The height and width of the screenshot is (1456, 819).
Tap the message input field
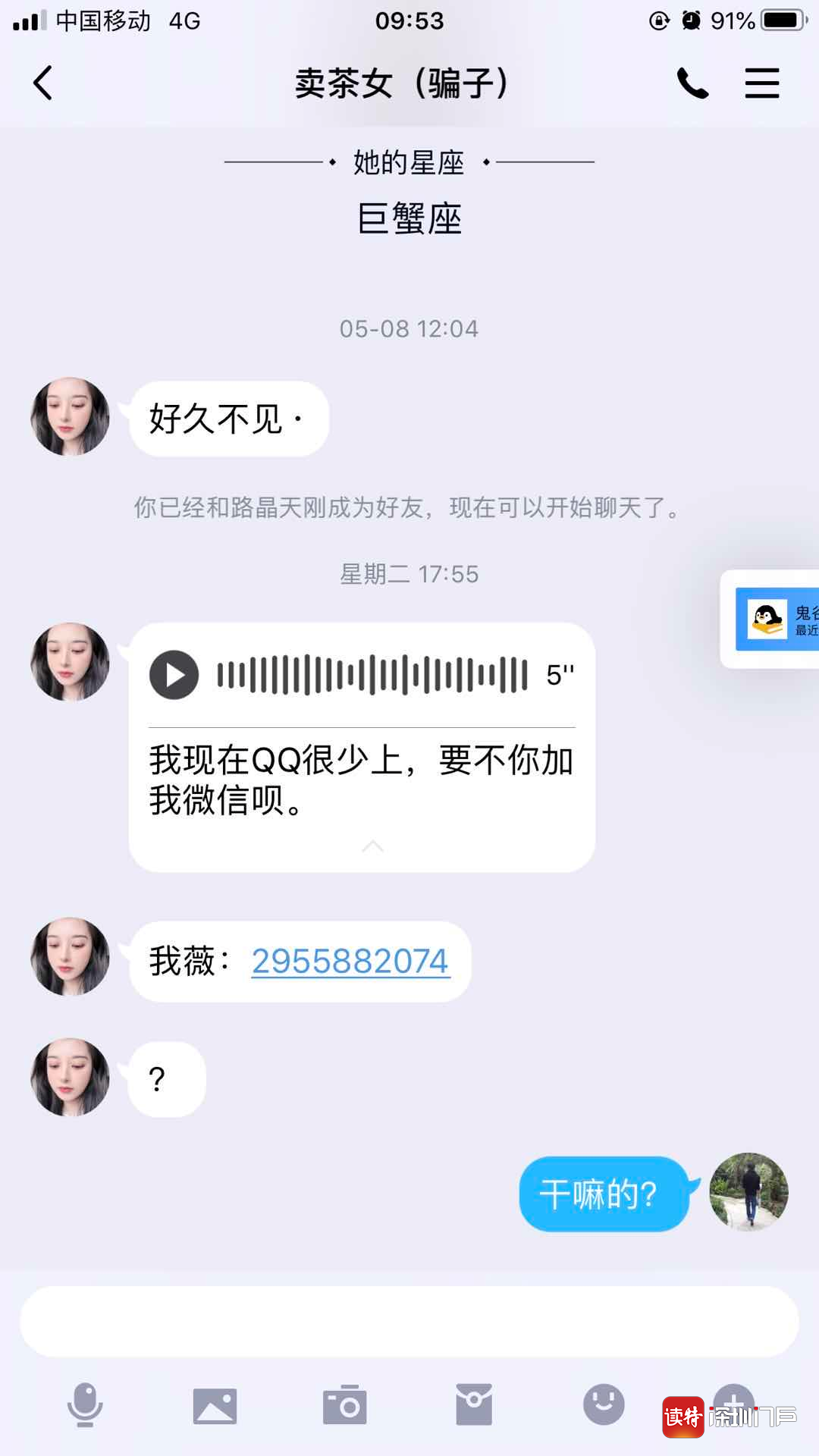(x=409, y=1321)
